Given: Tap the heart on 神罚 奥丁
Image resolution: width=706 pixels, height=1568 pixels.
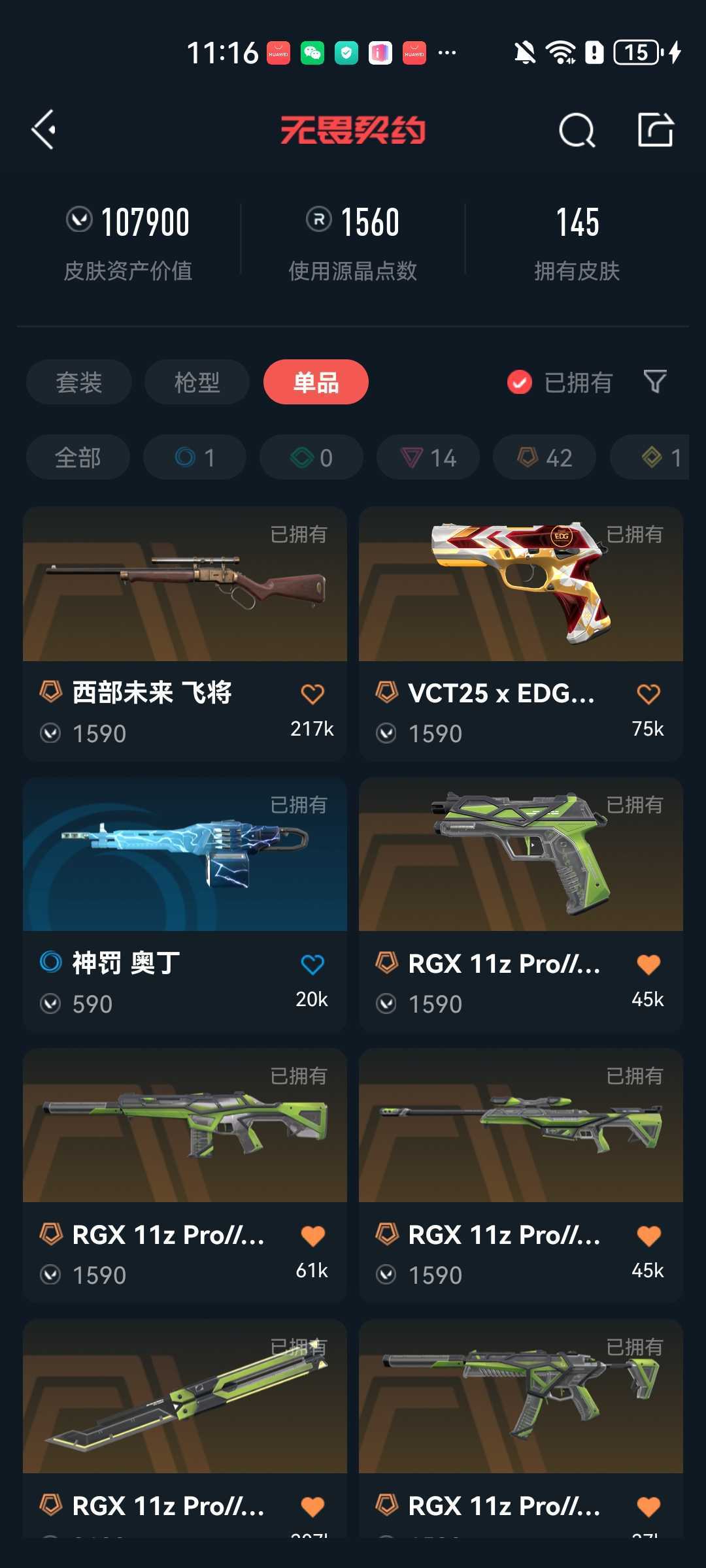Looking at the screenshot, I should coord(312,964).
